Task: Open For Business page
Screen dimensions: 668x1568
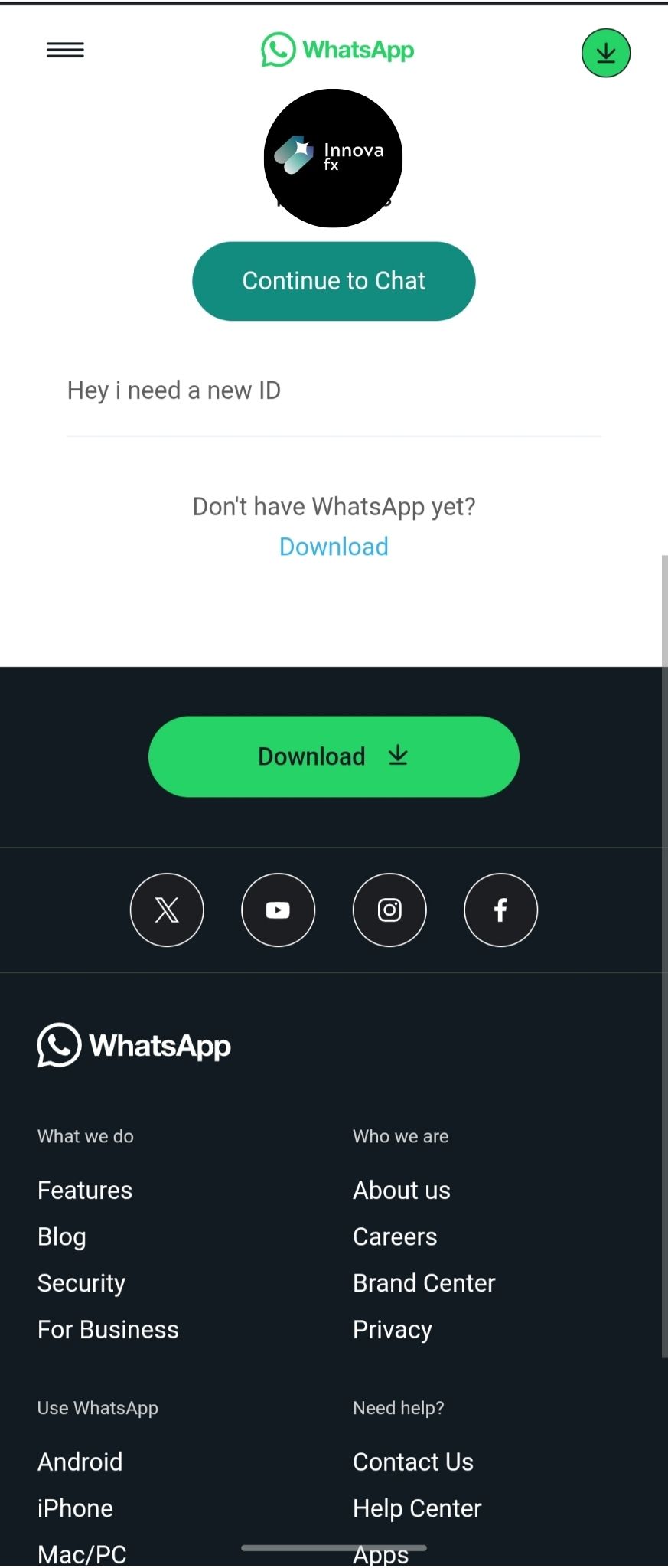Action: (108, 1330)
